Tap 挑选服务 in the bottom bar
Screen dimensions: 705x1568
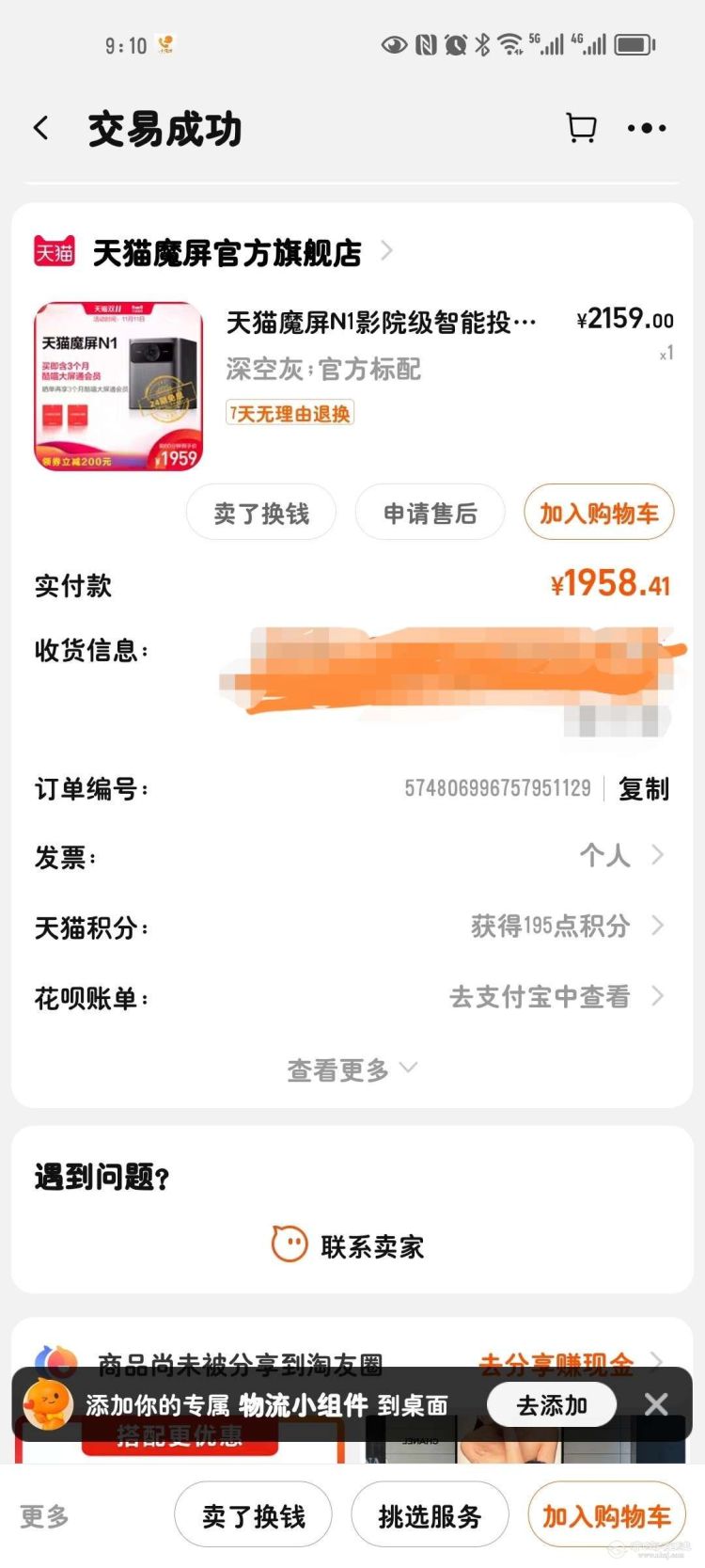[430, 1515]
